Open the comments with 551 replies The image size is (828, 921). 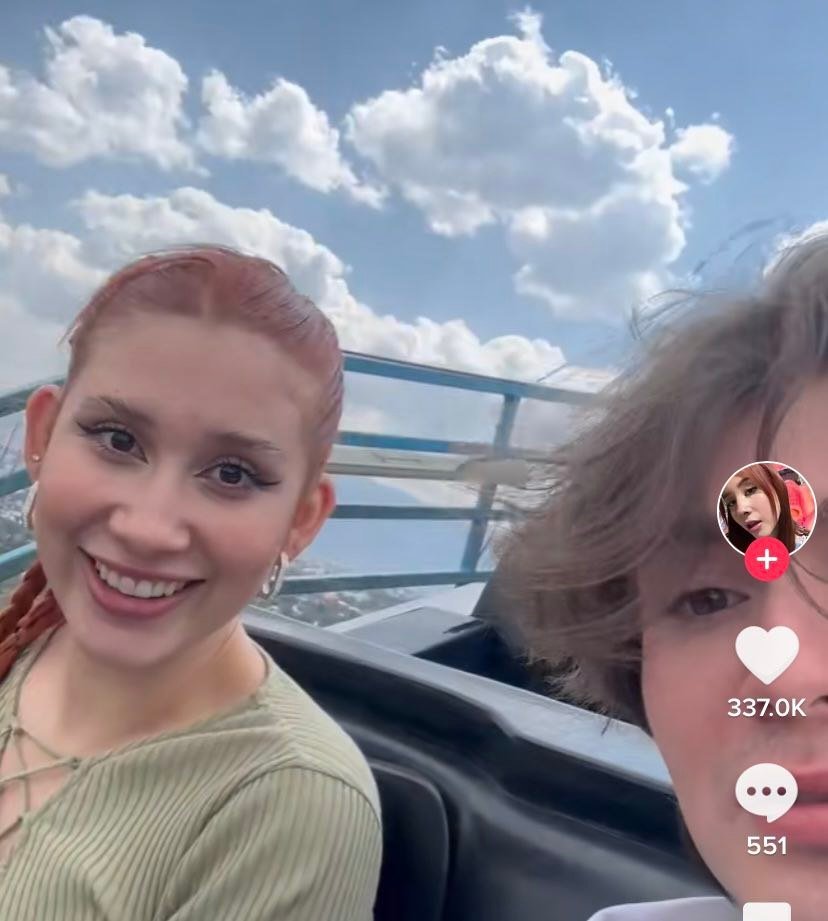pyautogui.click(x=766, y=793)
